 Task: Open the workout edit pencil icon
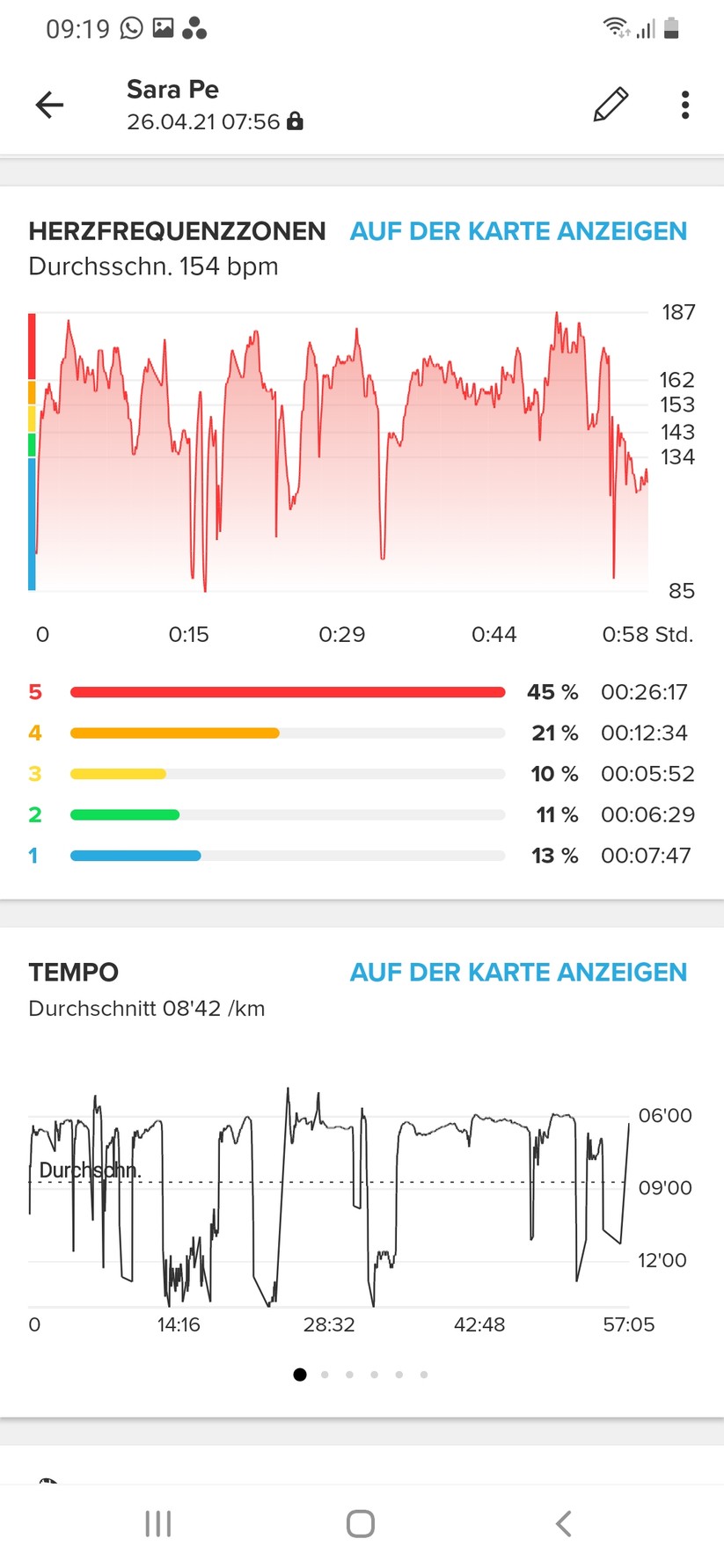611,103
